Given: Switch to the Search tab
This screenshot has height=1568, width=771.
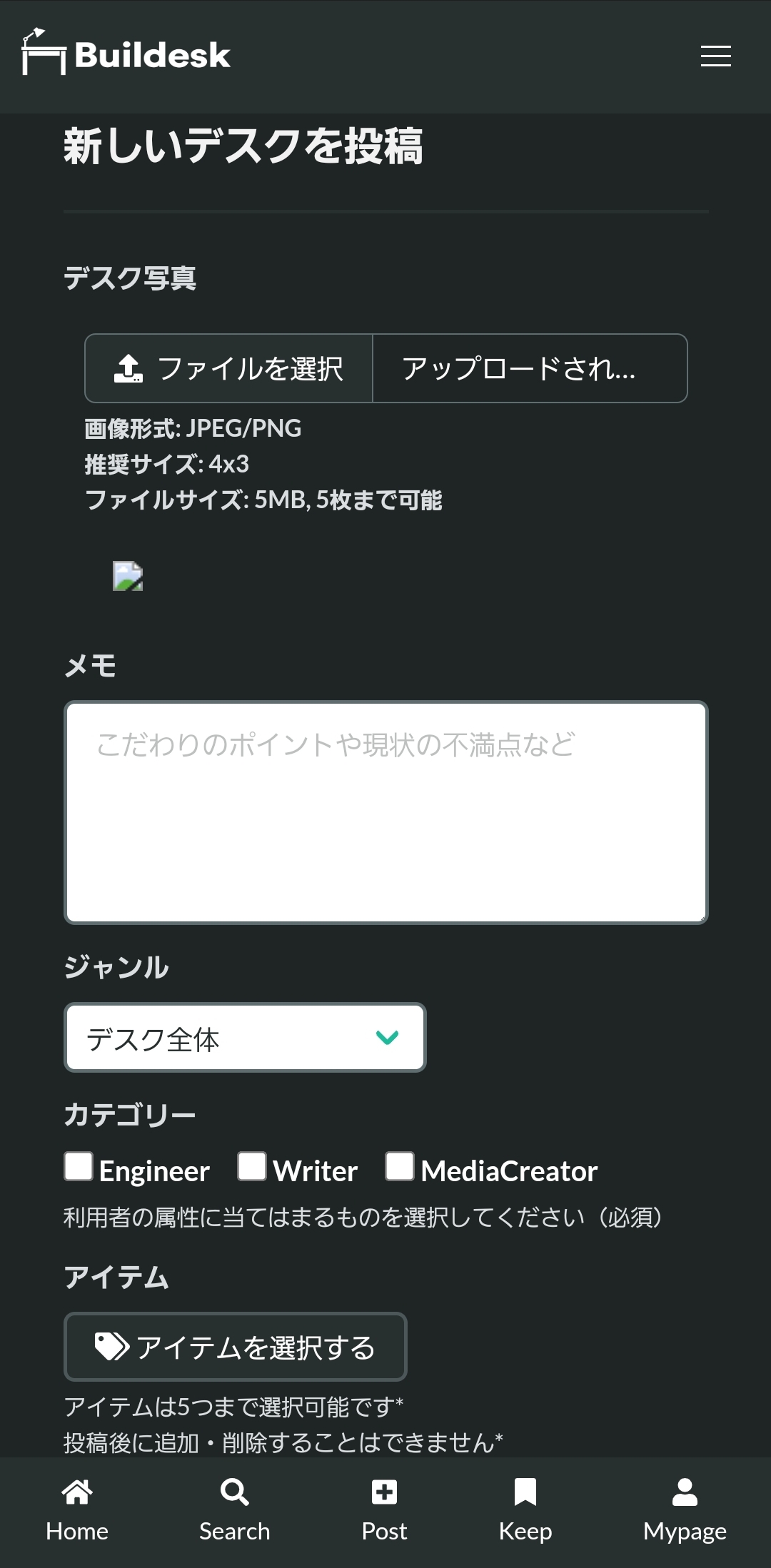Looking at the screenshot, I should tap(234, 1510).
